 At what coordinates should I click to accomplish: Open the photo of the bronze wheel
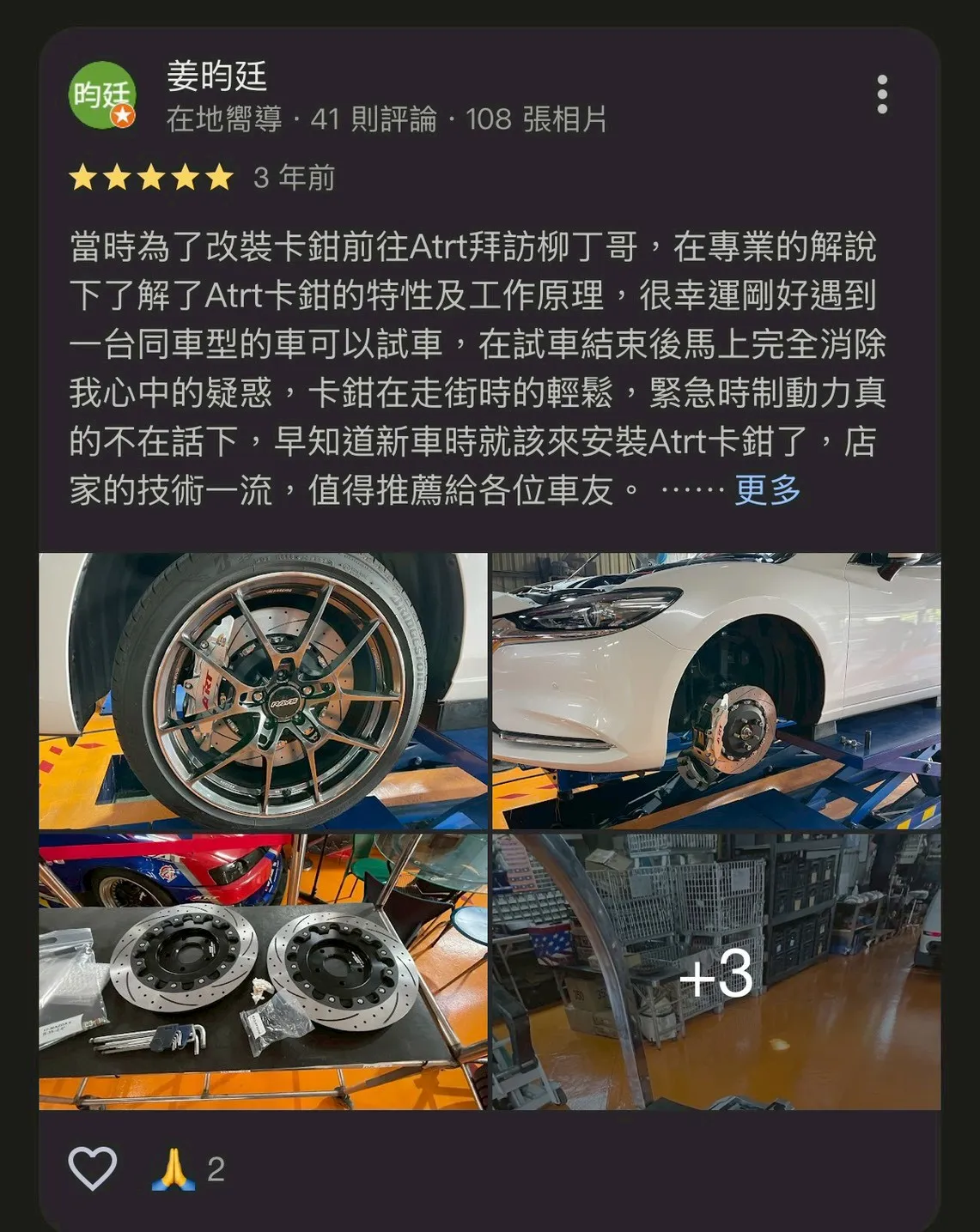pos(263,690)
